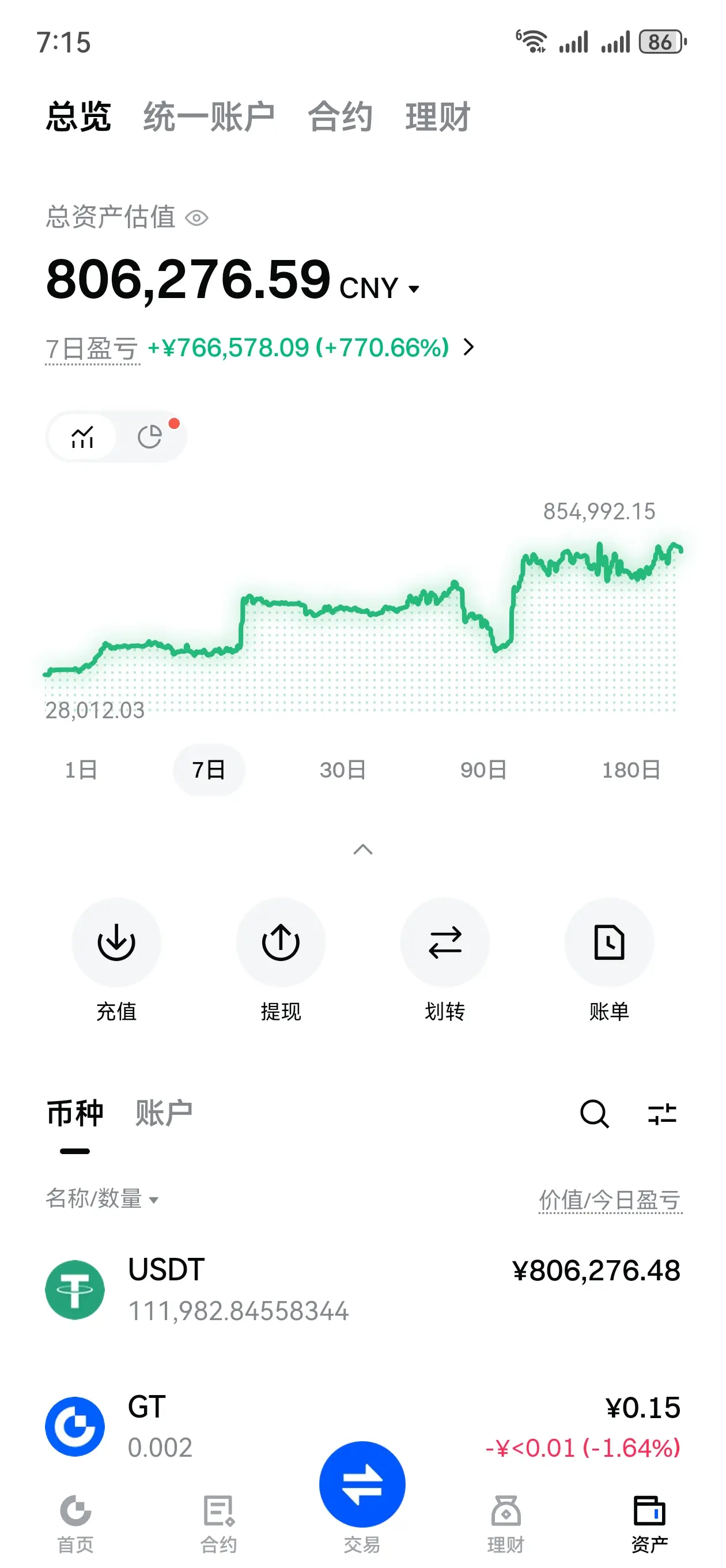726x1568 pixels.
Task: Open coin list filter settings
Action: tap(662, 1114)
